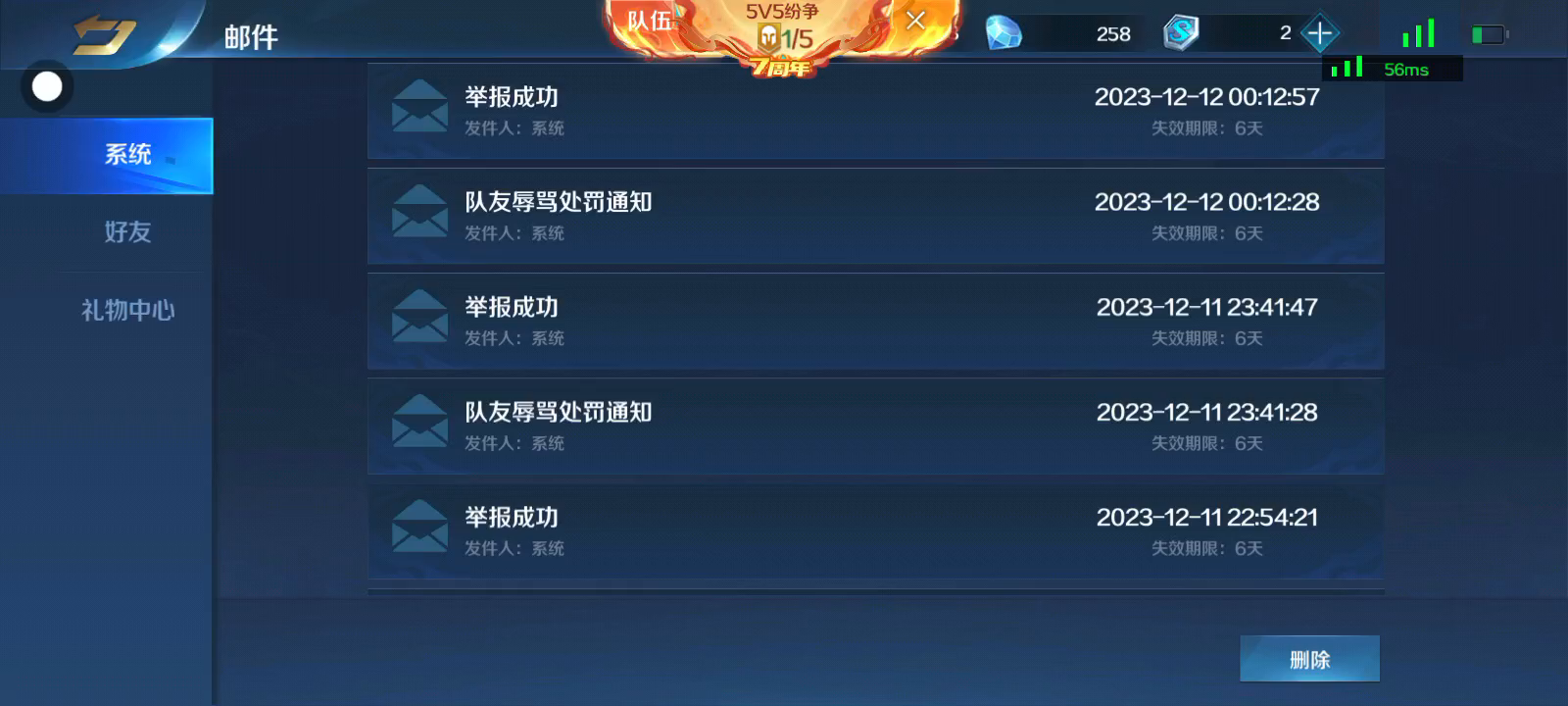Switch to the 系统 mail tab
1568x706 pixels.
(106, 155)
